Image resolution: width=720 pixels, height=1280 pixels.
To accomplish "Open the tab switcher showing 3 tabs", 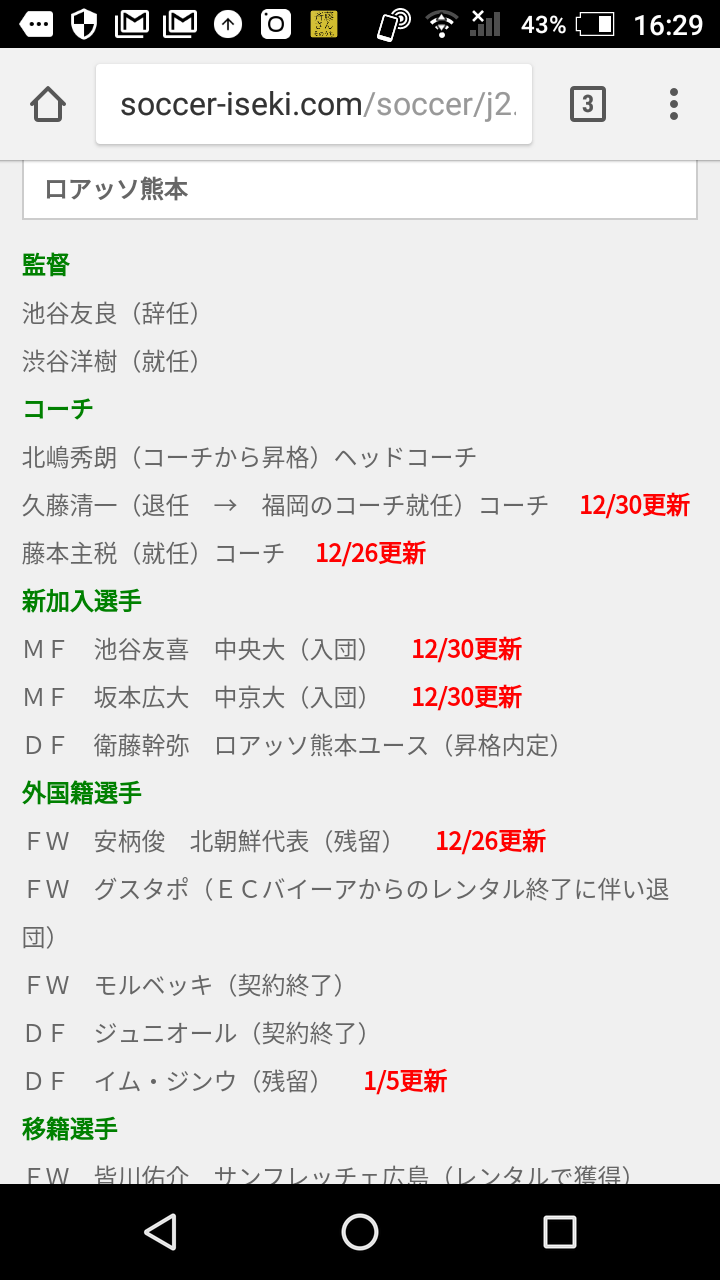I will pyautogui.click(x=588, y=104).
